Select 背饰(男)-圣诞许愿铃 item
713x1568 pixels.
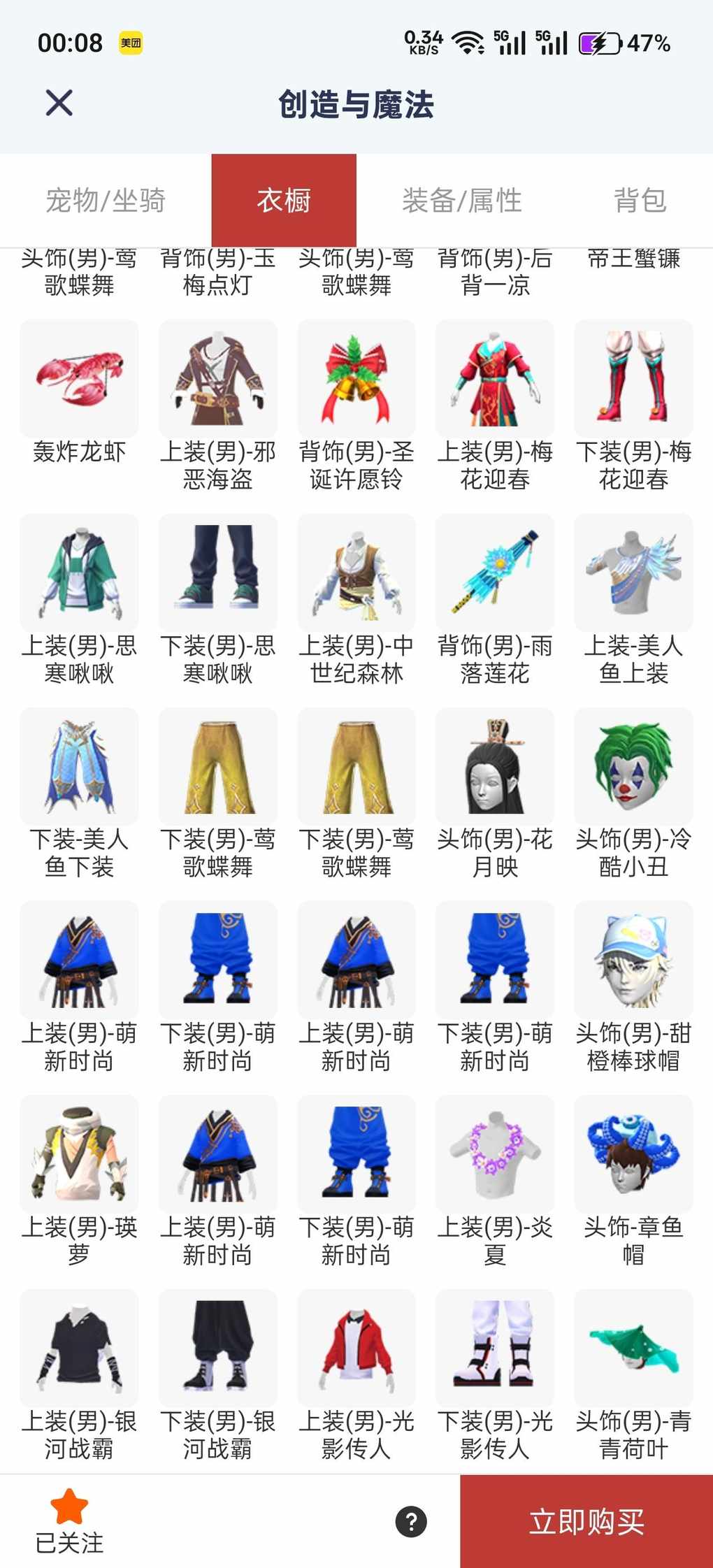[x=356, y=380]
